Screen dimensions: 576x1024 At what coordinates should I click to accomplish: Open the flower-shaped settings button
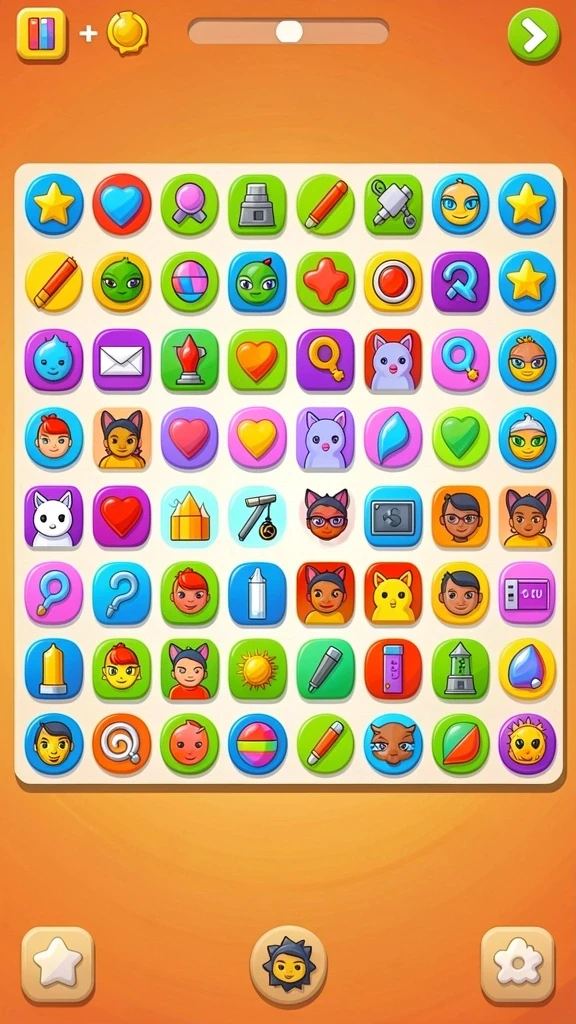coord(518,965)
